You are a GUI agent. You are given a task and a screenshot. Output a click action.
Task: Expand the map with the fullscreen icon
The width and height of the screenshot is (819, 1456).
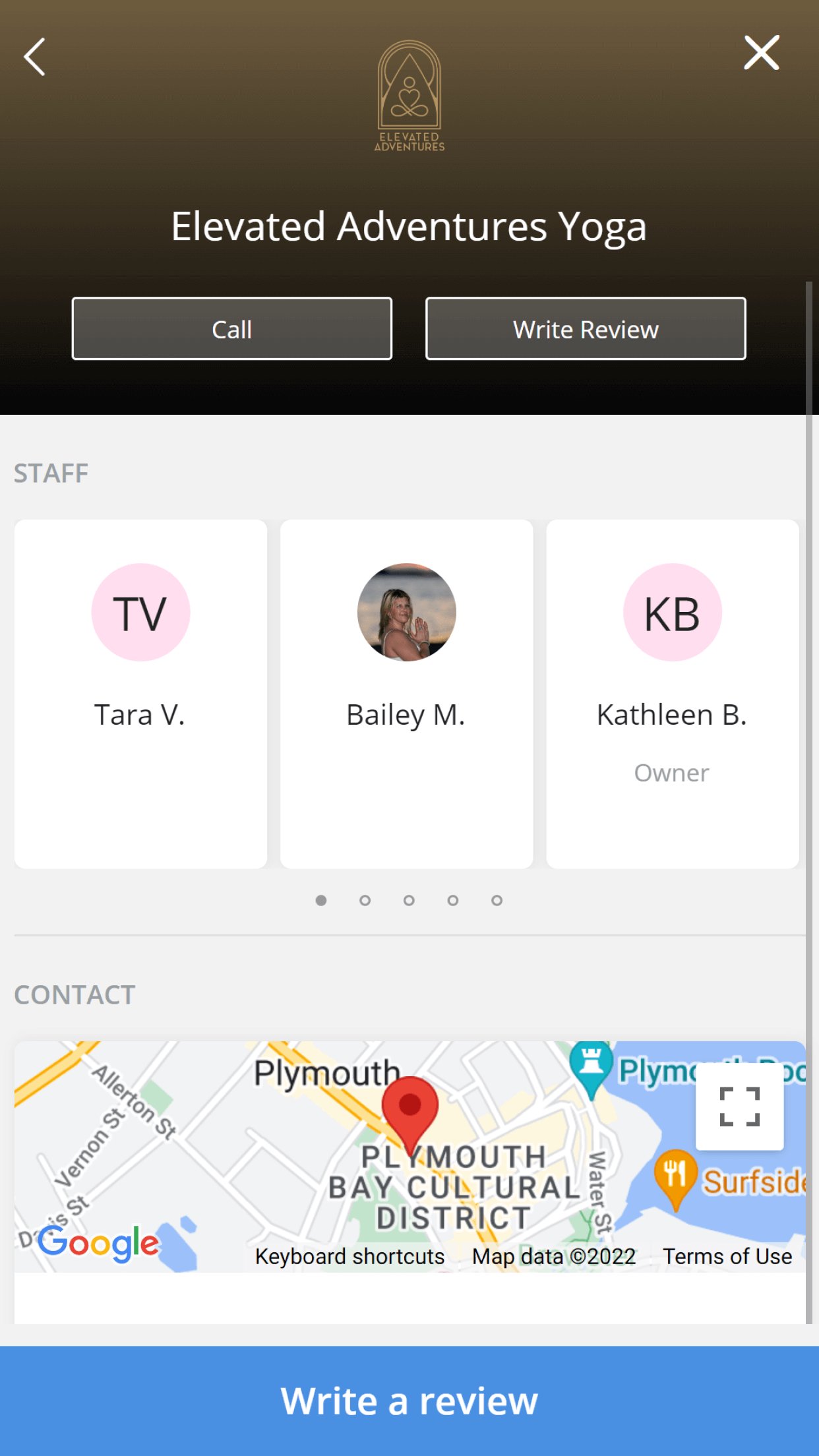pyautogui.click(x=740, y=1107)
